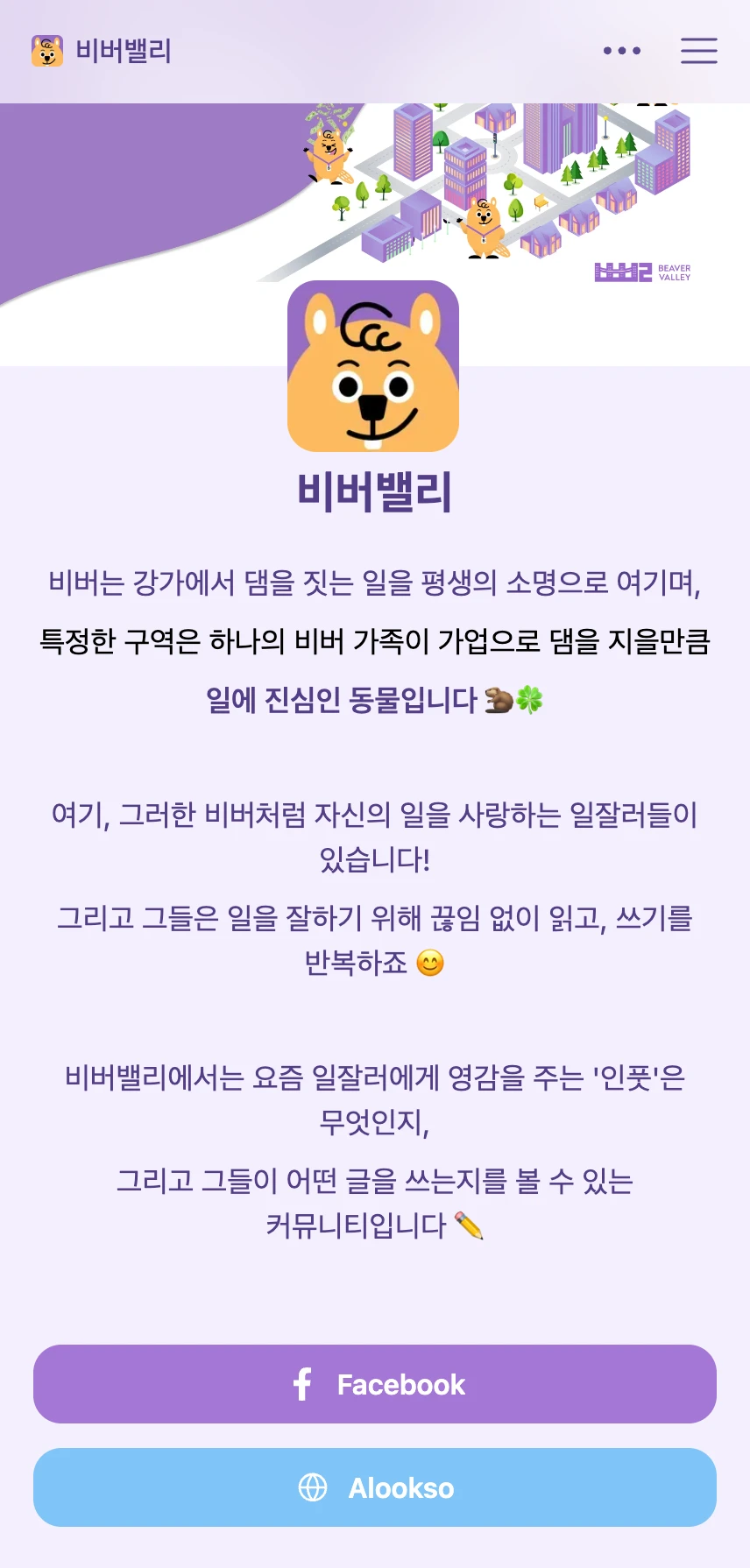This screenshot has height=1568, width=750.
Task: Open the hamburger menu
Action: click(698, 51)
